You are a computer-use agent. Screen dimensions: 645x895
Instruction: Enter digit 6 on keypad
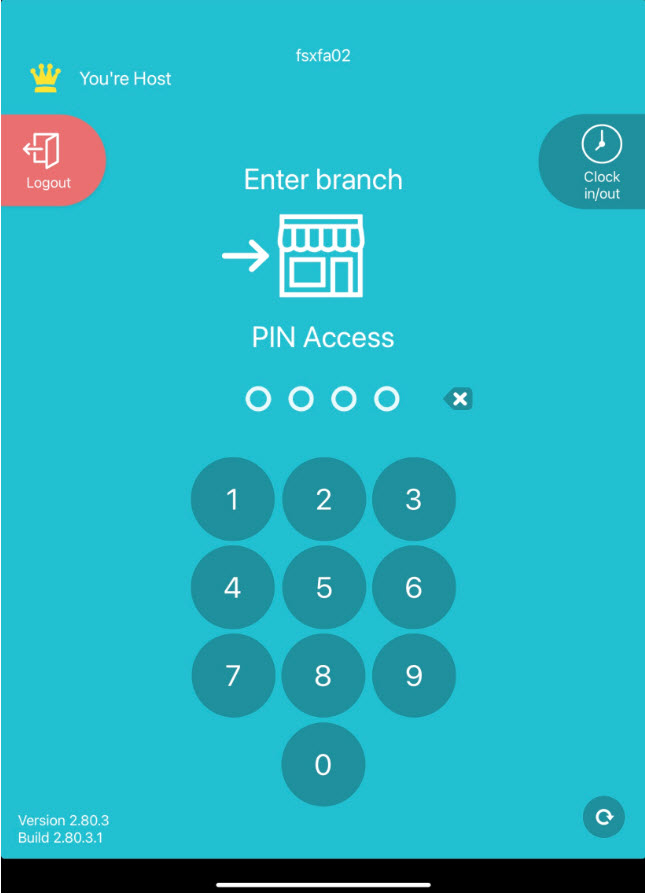click(x=413, y=587)
